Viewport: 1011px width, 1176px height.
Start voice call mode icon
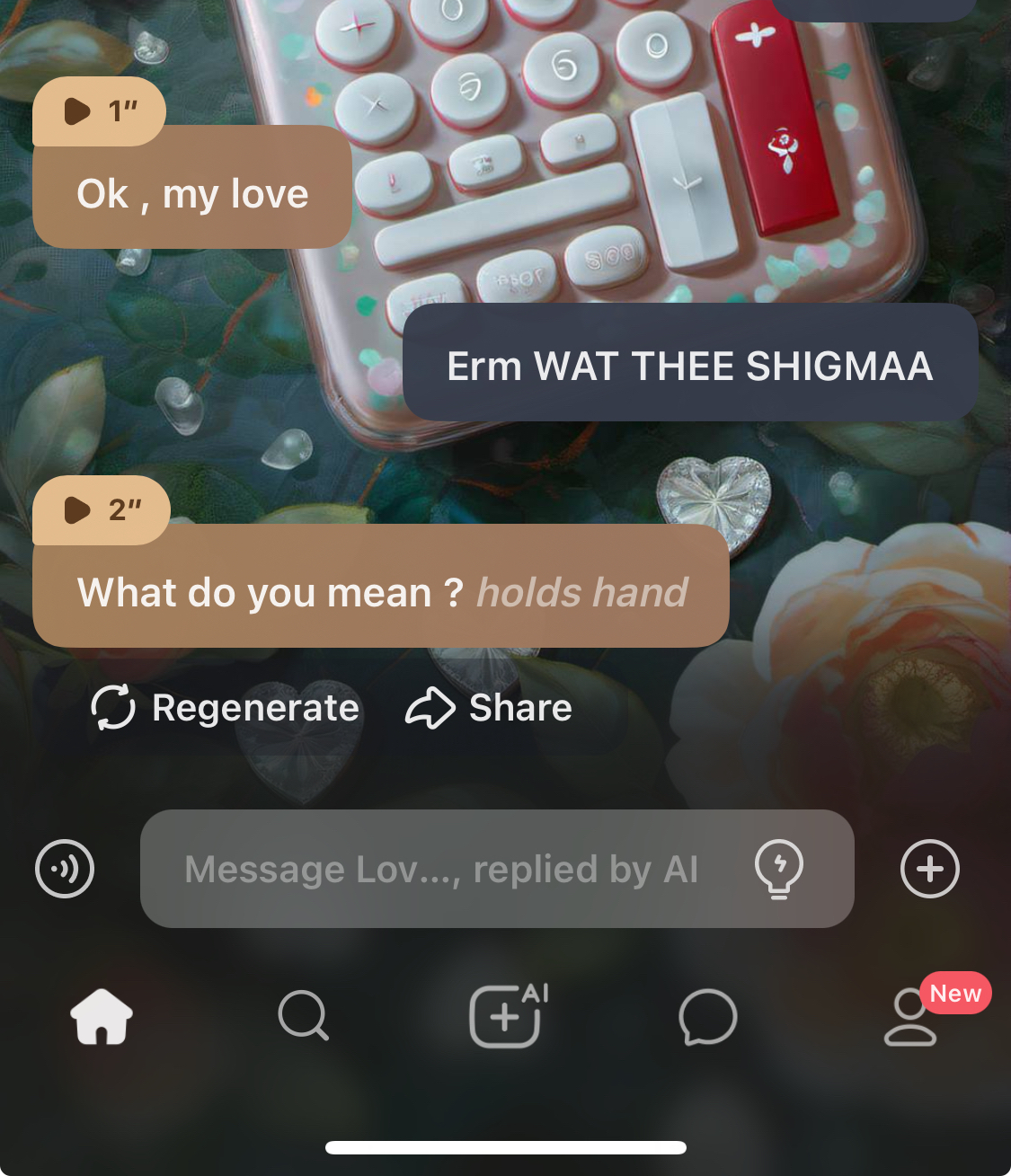pos(65,869)
